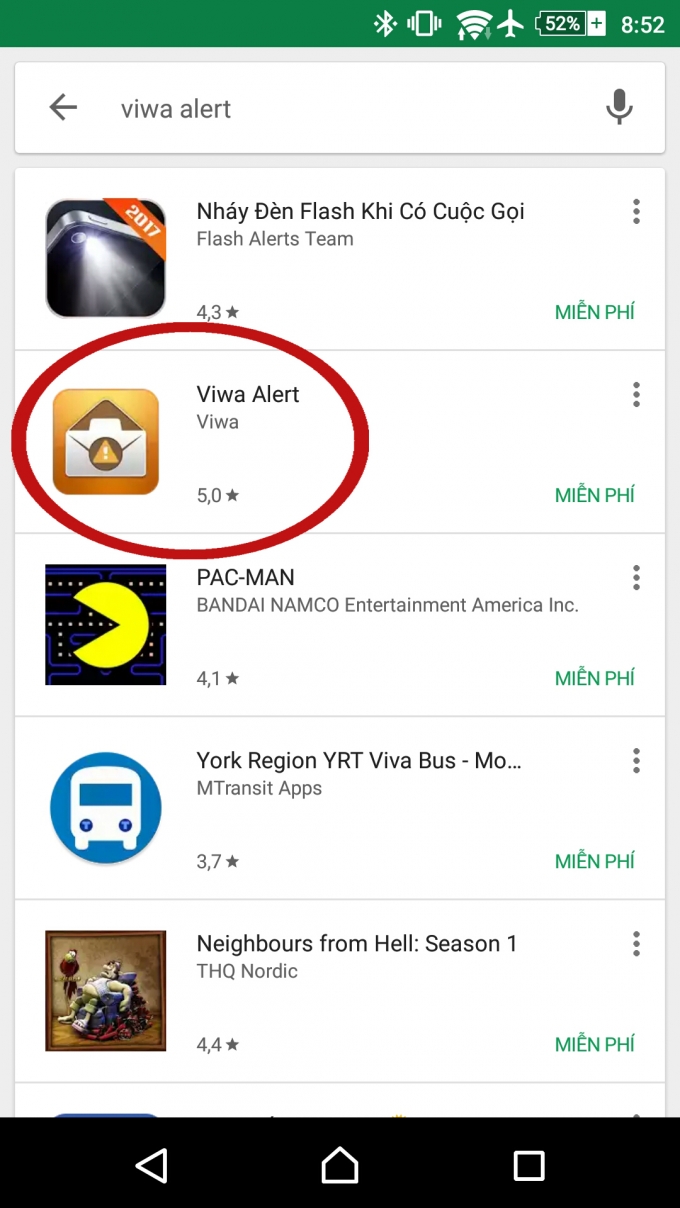
Task: Show more options for Viwa Alert
Action: 636,395
